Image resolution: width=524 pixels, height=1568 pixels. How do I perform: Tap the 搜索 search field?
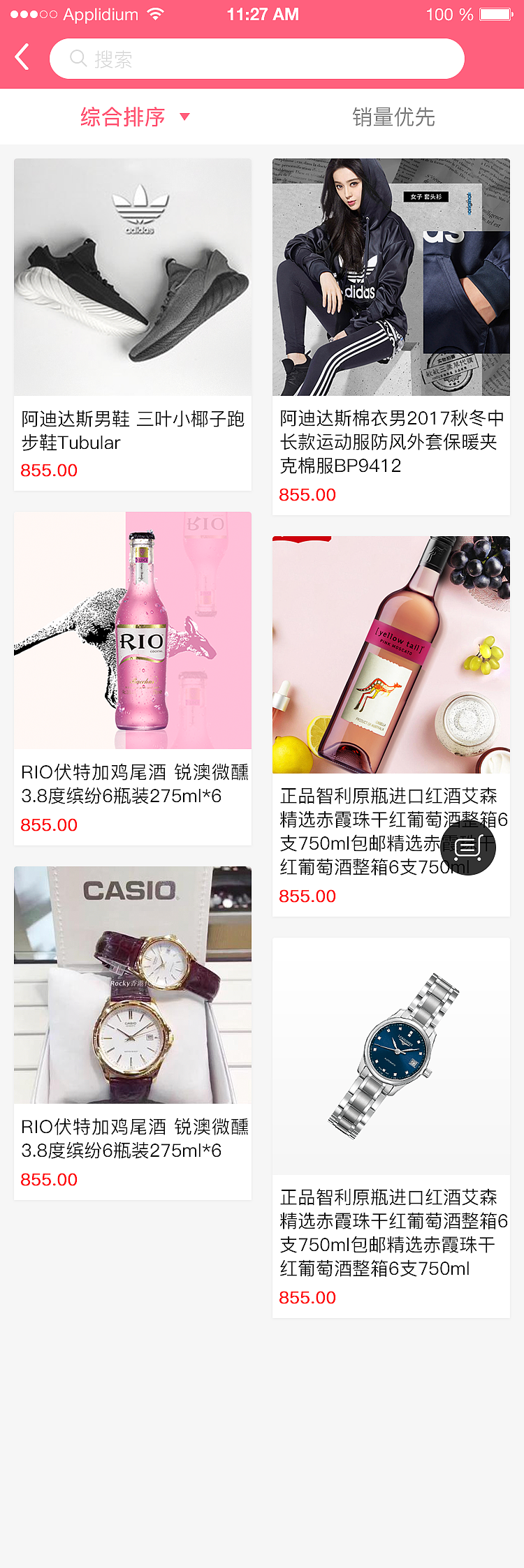pos(256,59)
